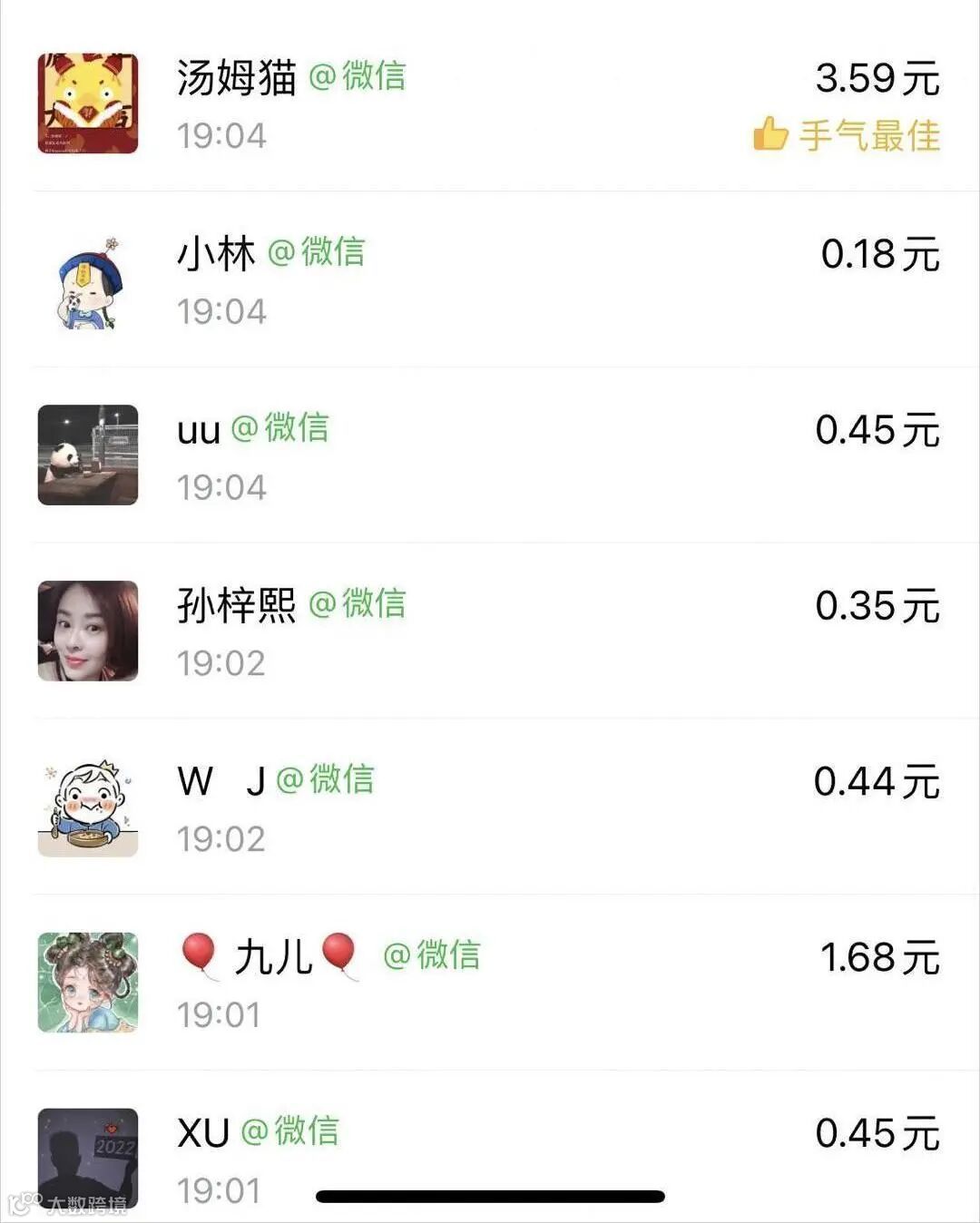Tap the row for uu
The height and width of the screenshot is (1223, 980).
[490, 456]
